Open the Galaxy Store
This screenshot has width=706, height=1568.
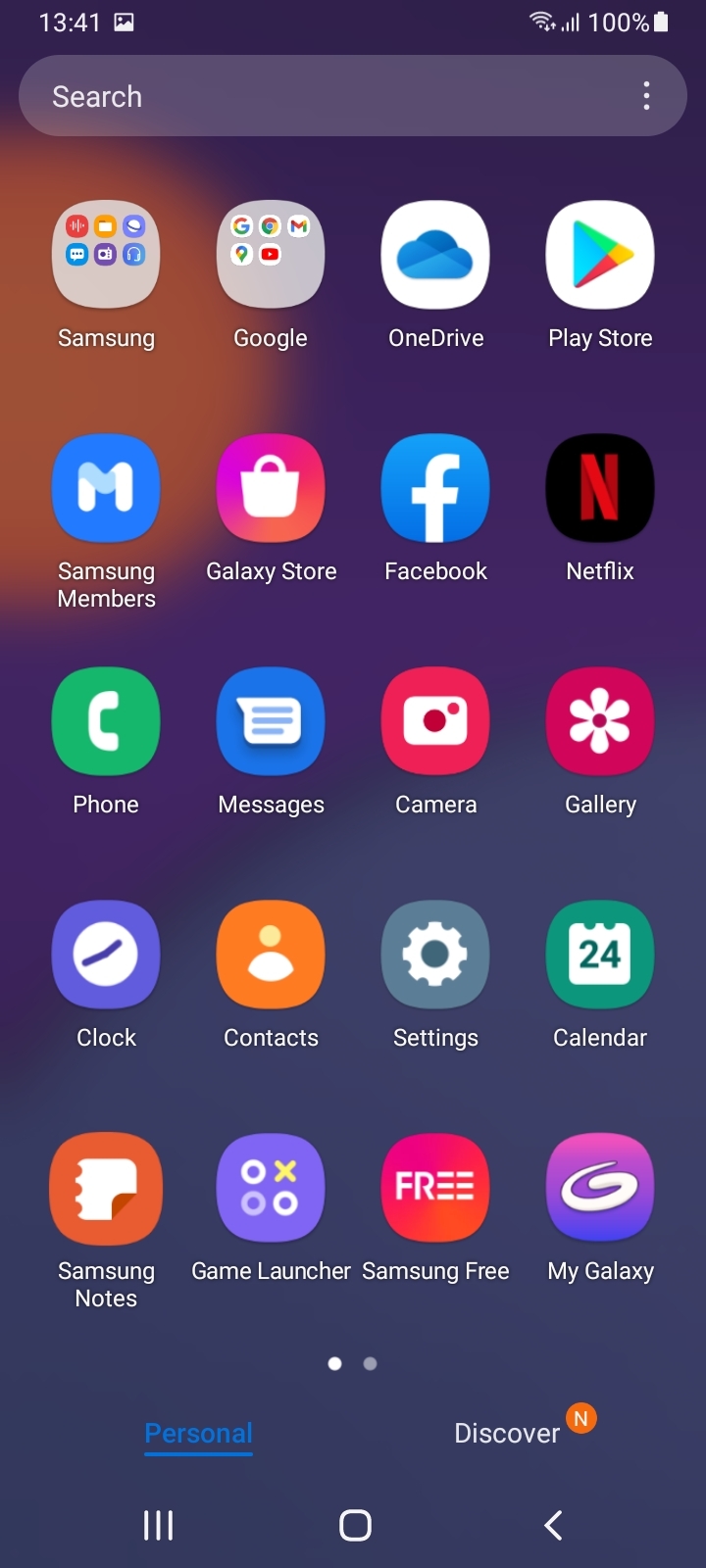[271, 487]
